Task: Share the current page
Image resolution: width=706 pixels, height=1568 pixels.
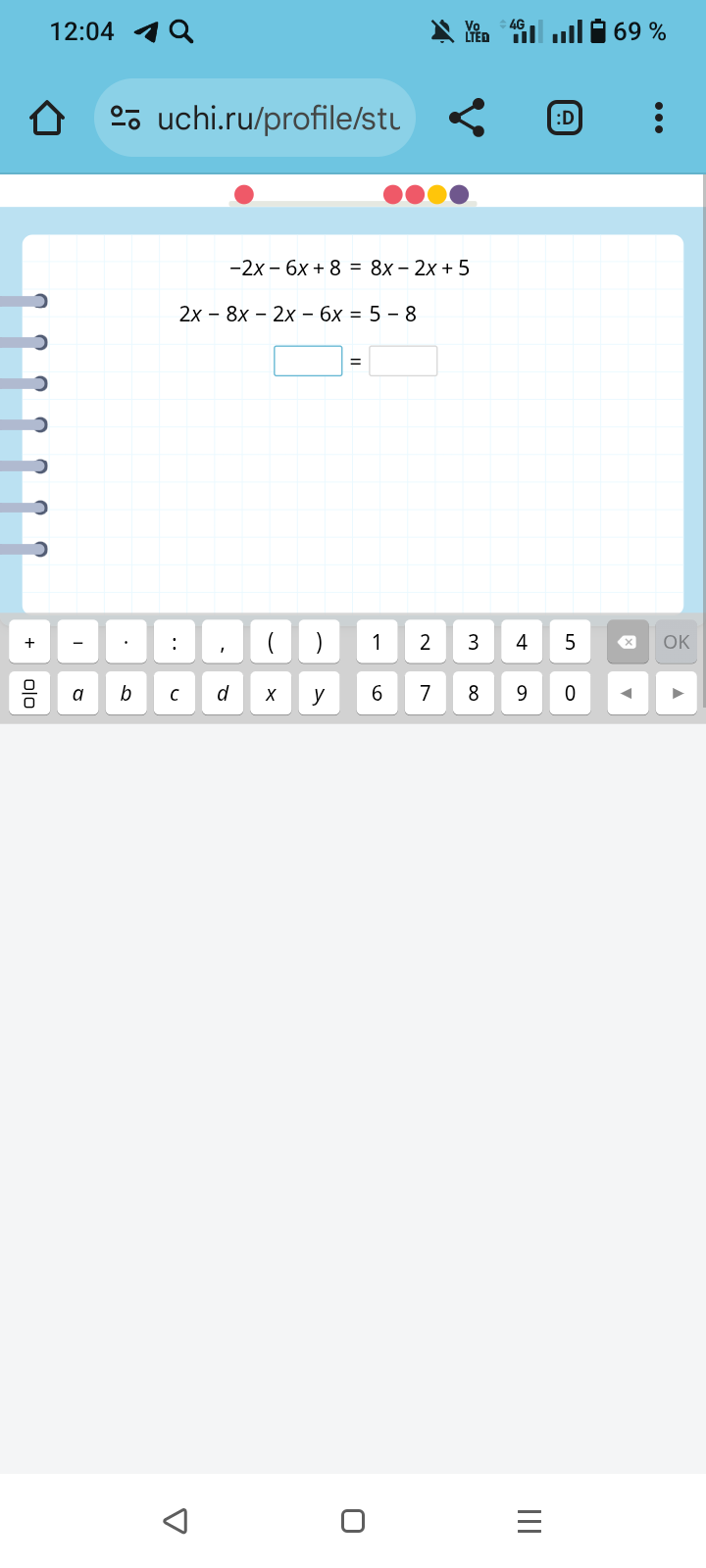Action: click(x=467, y=119)
